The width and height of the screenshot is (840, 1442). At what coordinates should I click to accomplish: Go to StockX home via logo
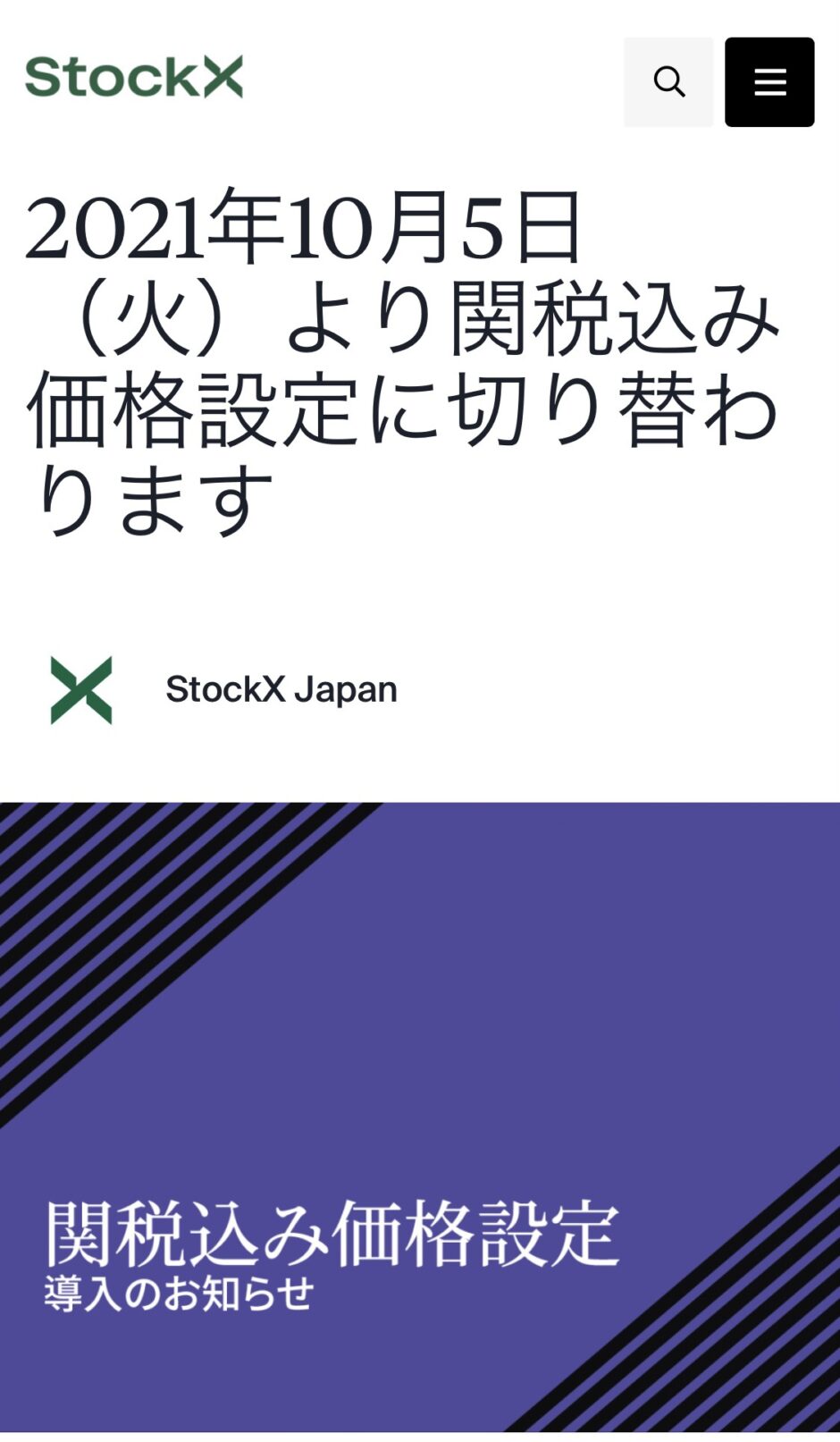(x=134, y=77)
